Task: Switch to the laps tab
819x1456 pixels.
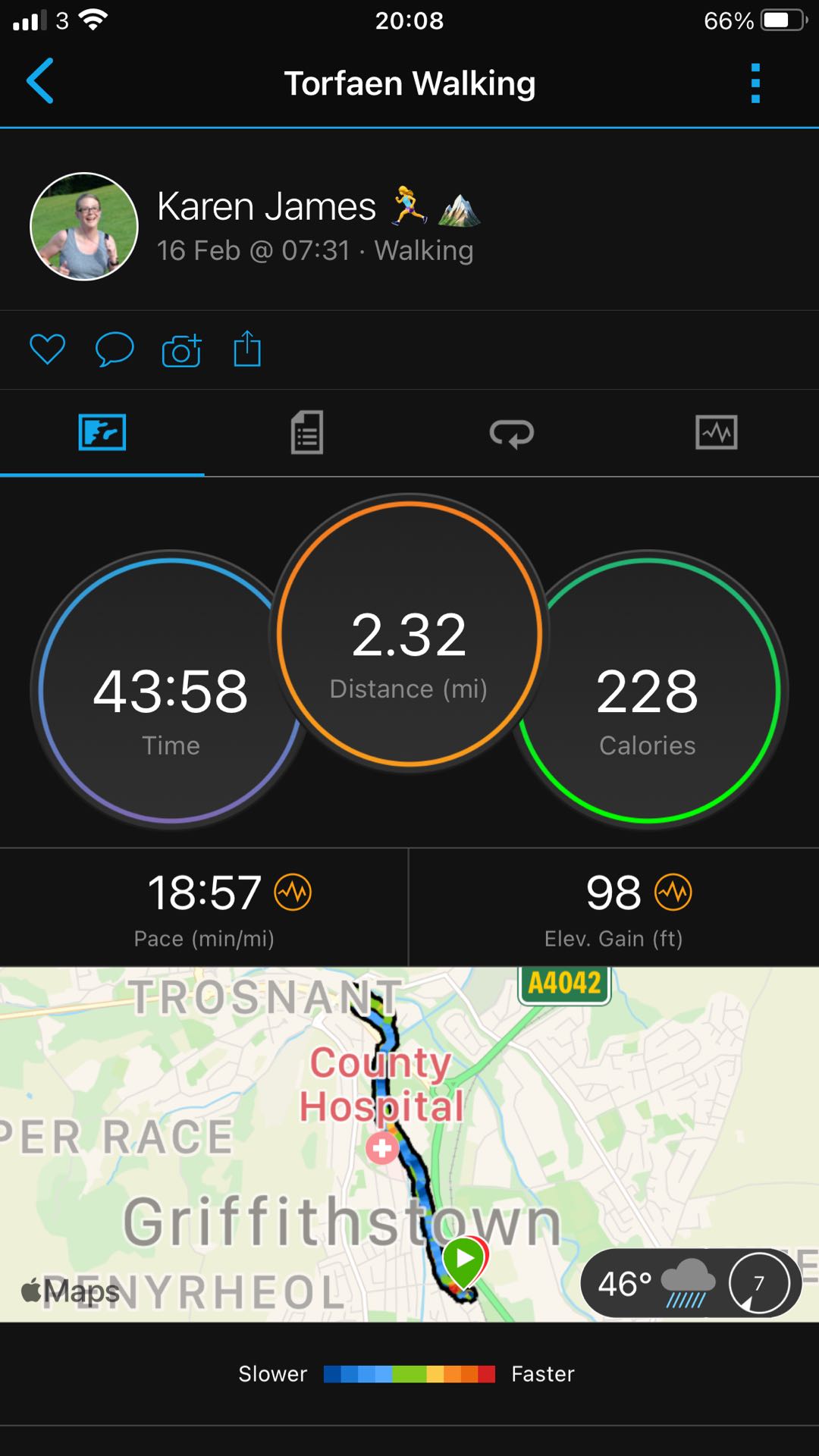Action: (x=512, y=434)
